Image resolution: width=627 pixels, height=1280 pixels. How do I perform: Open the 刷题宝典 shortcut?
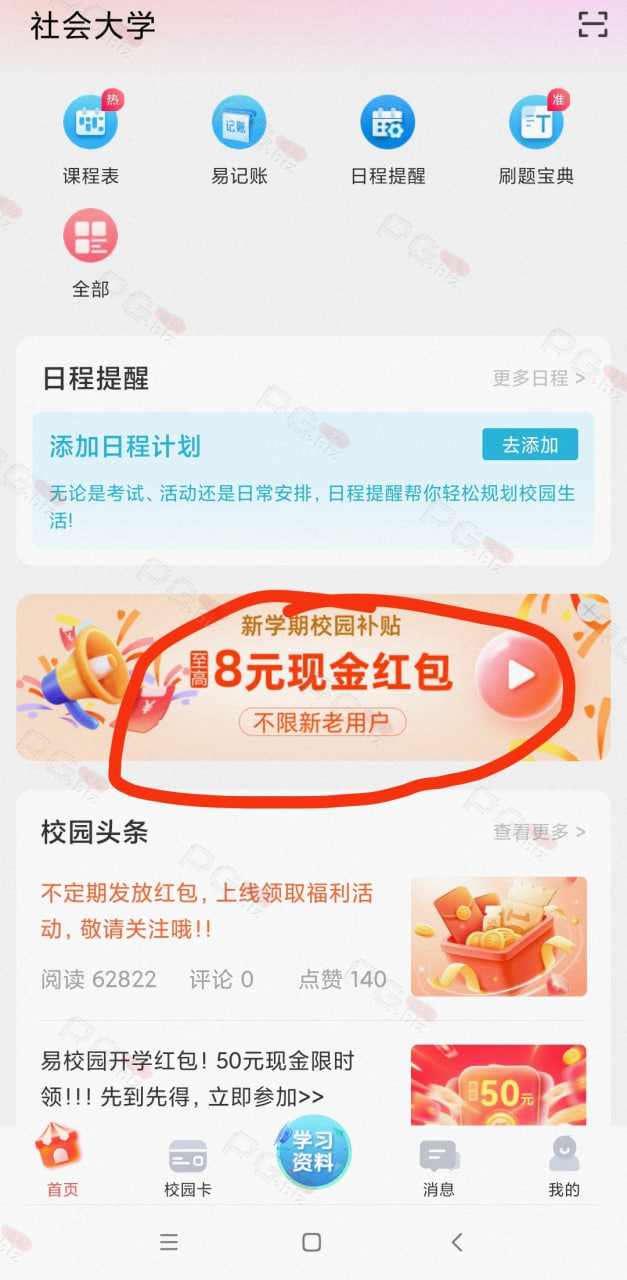pos(536,139)
